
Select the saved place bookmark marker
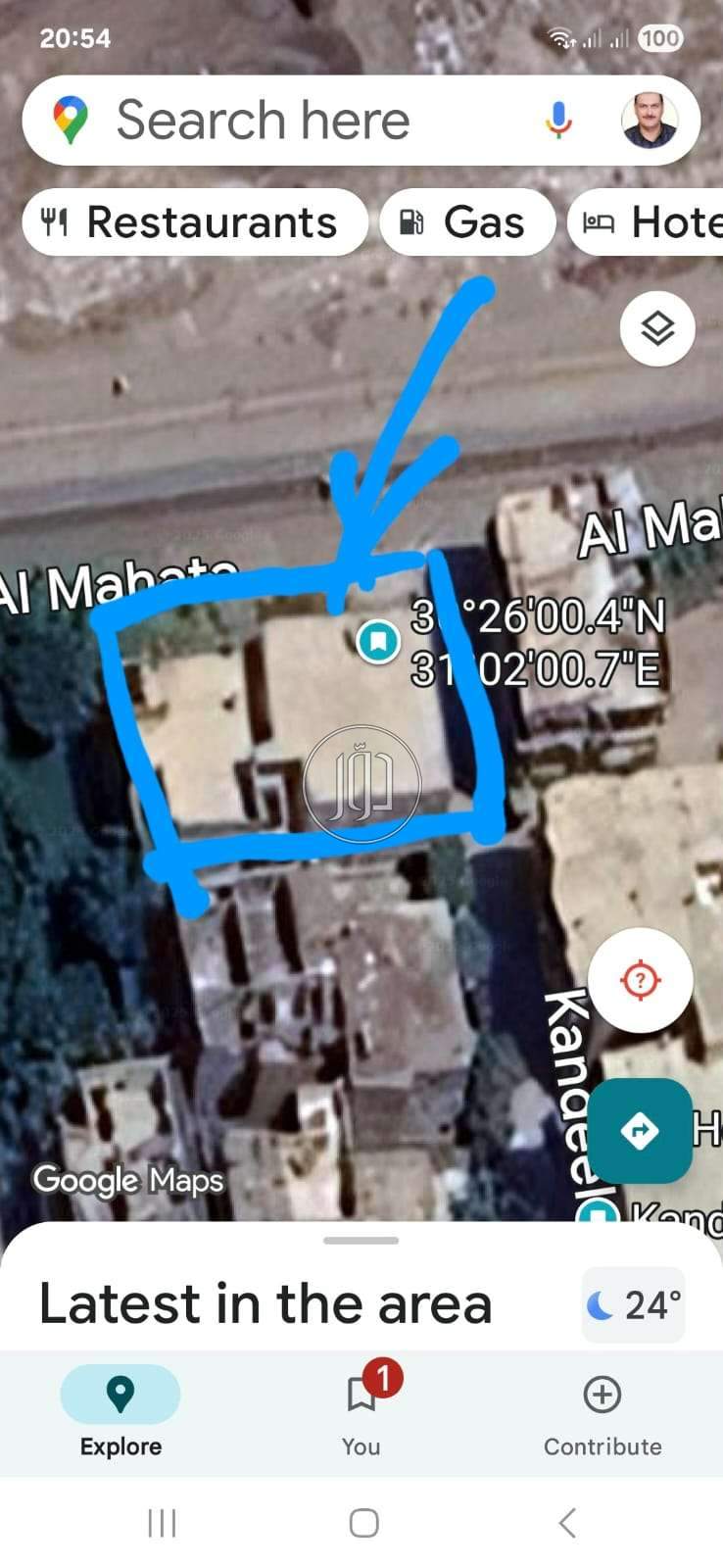click(x=378, y=641)
